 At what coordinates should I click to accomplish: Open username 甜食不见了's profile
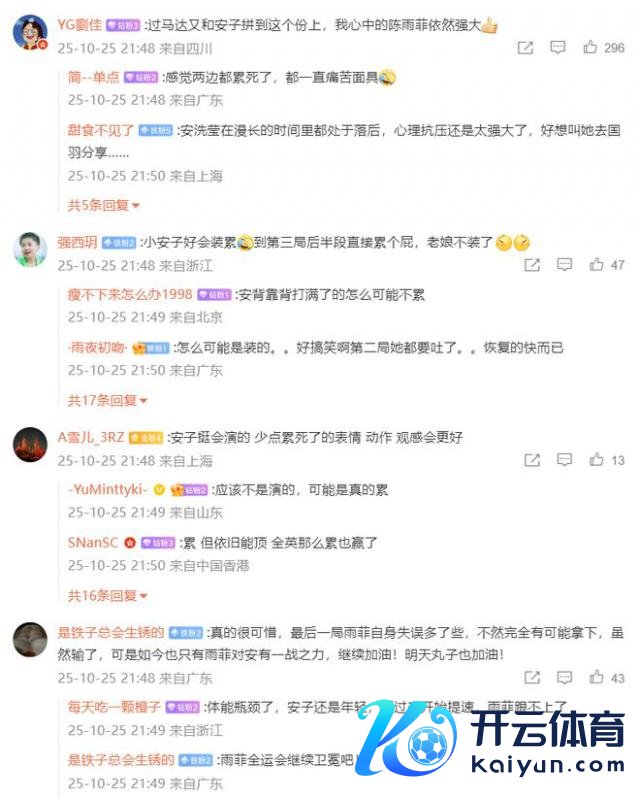[101, 130]
